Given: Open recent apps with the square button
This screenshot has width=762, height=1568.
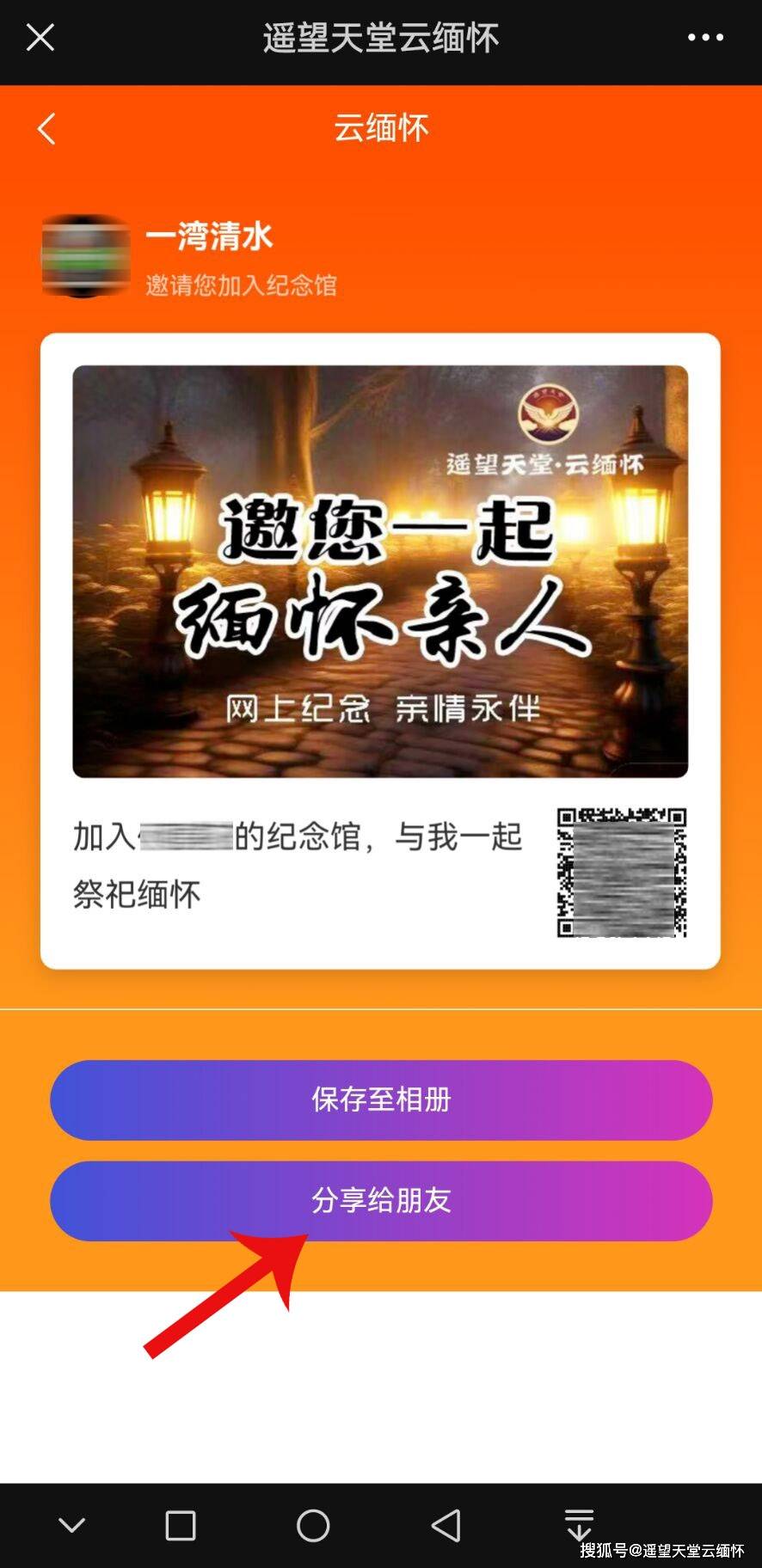Looking at the screenshot, I should [181, 1526].
